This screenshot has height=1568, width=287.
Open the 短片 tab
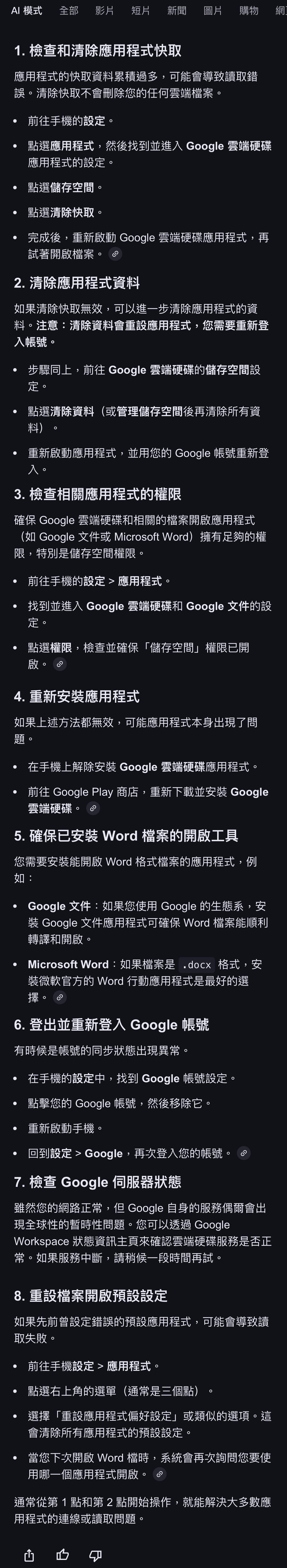click(141, 10)
